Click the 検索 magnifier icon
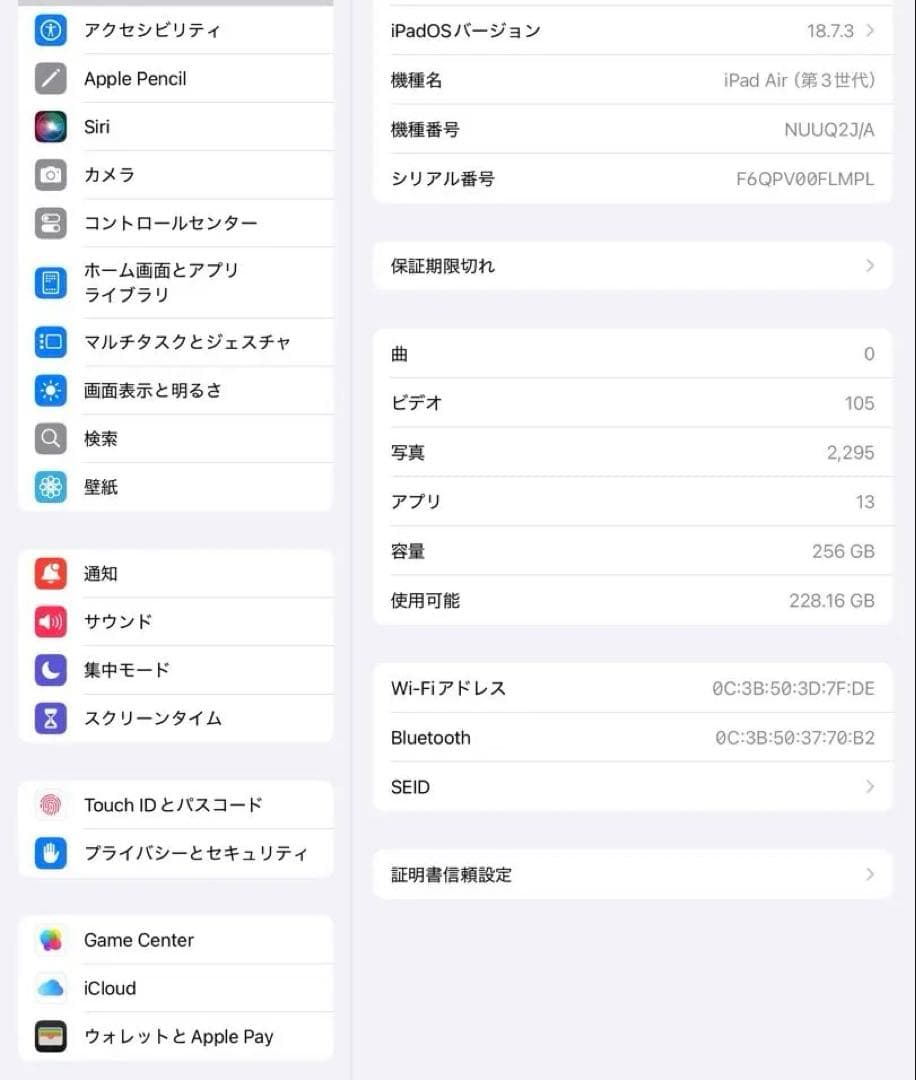 click(50, 438)
